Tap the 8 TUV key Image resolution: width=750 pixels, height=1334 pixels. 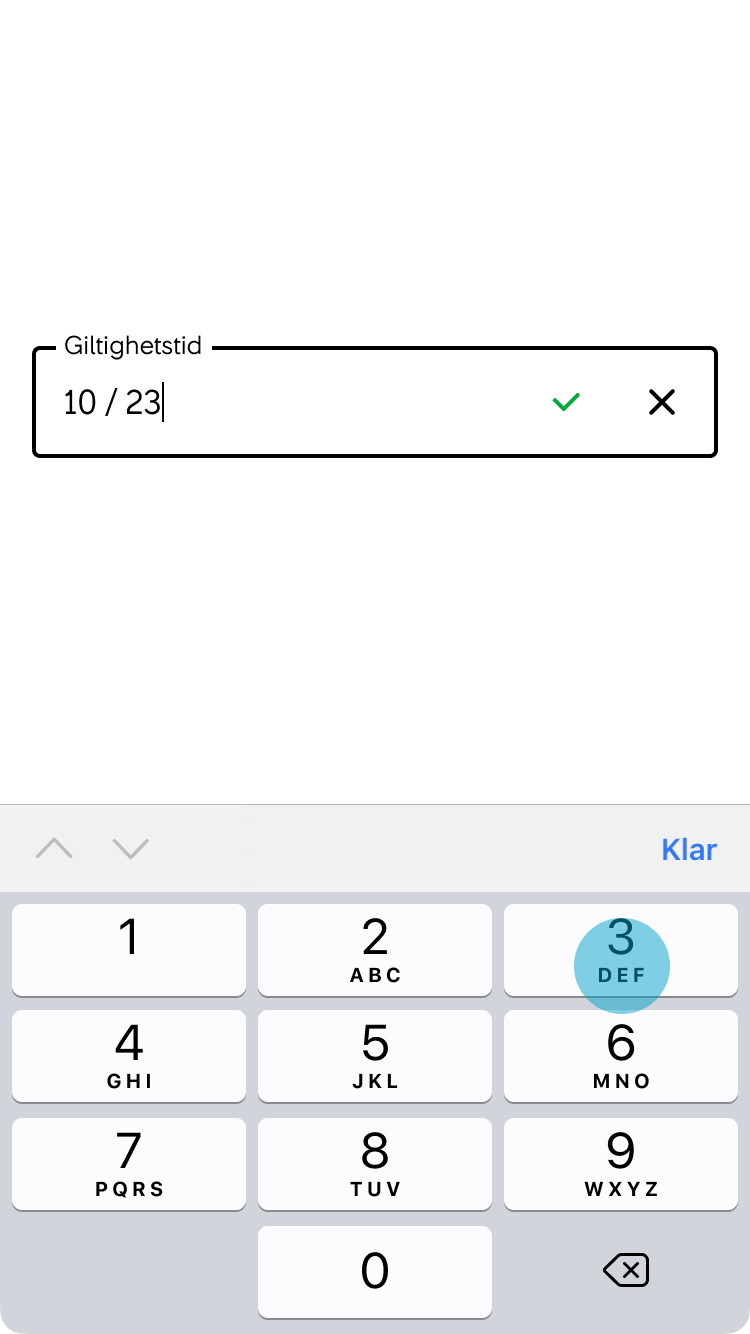click(x=374, y=1163)
